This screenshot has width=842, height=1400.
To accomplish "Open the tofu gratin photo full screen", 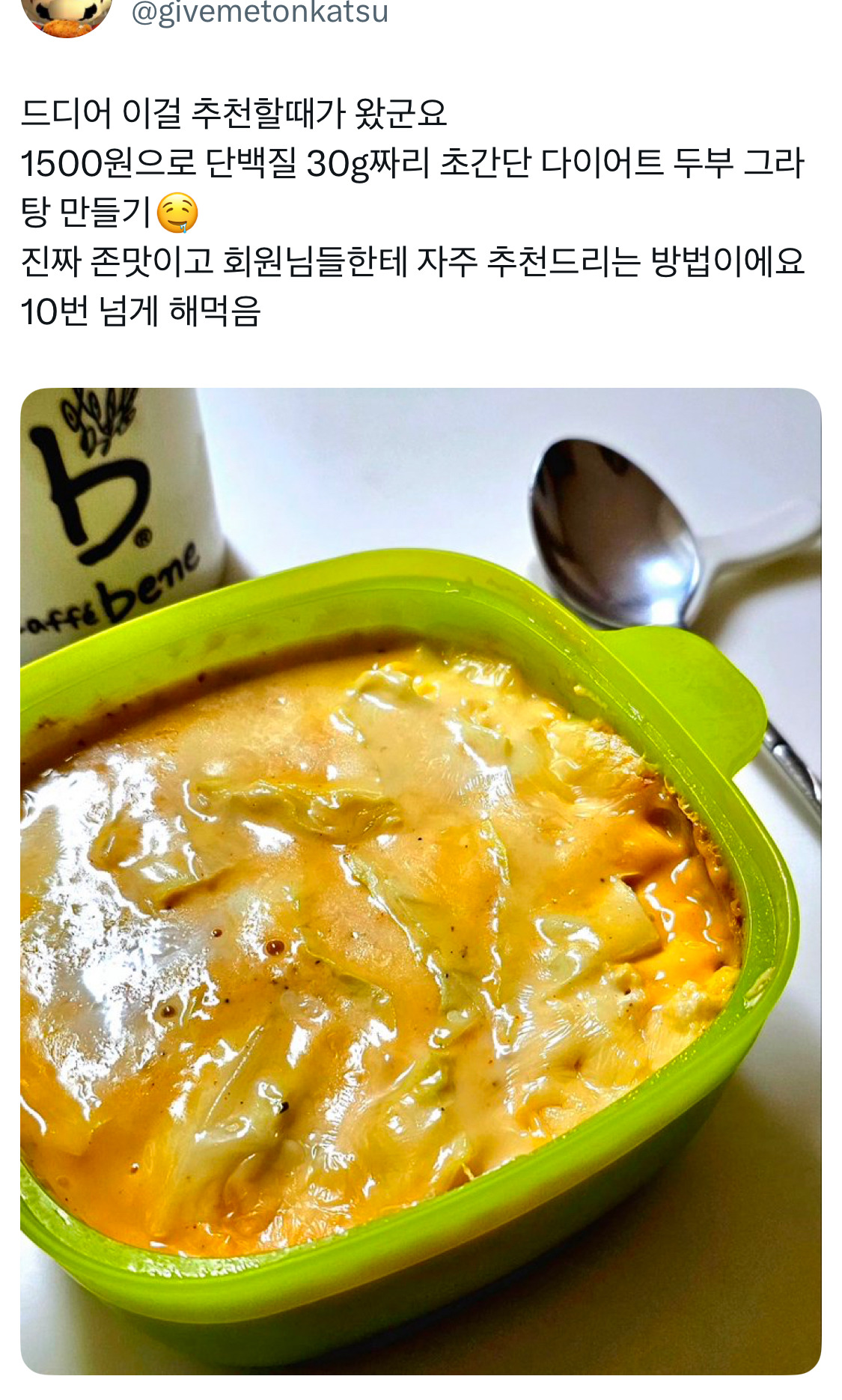I will [x=421, y=880].
